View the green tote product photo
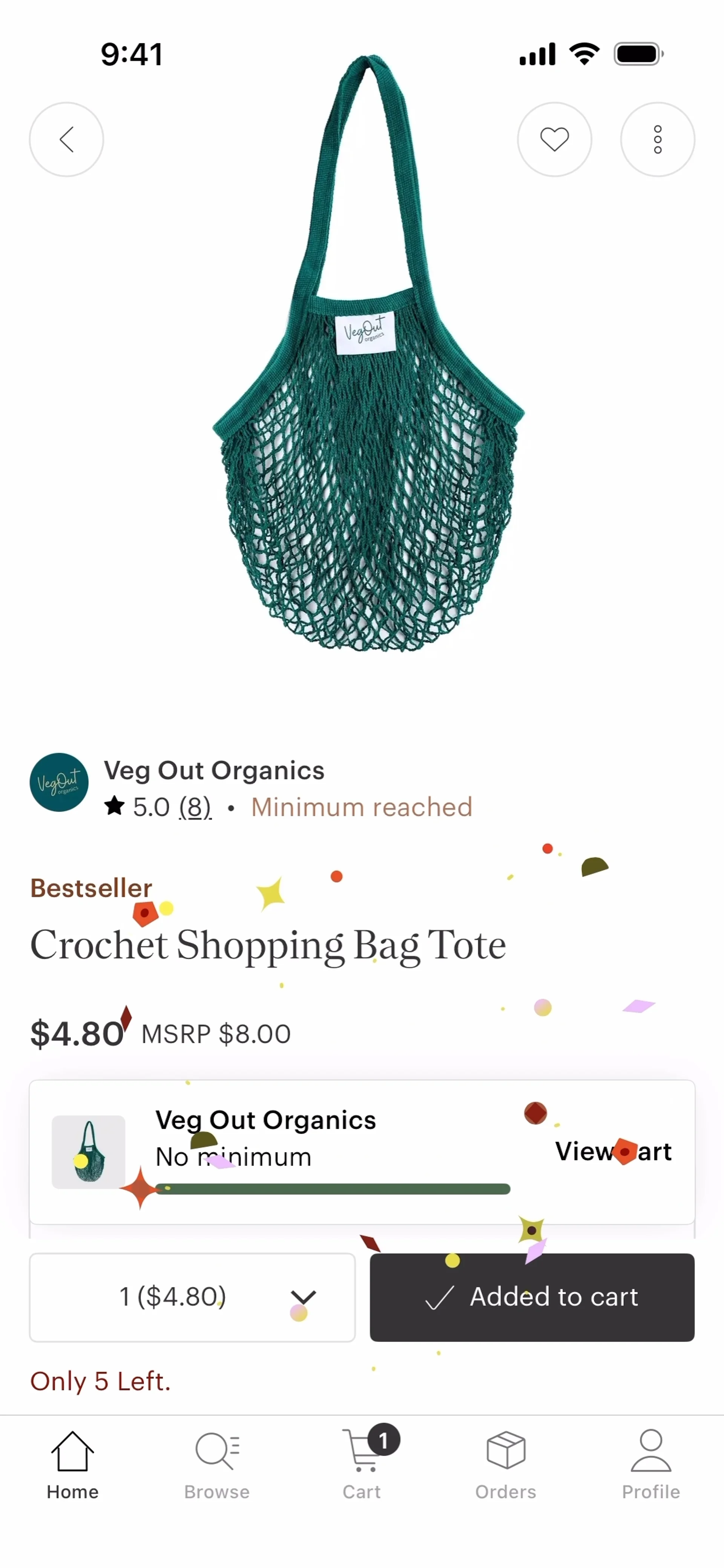 coord(368,353)
